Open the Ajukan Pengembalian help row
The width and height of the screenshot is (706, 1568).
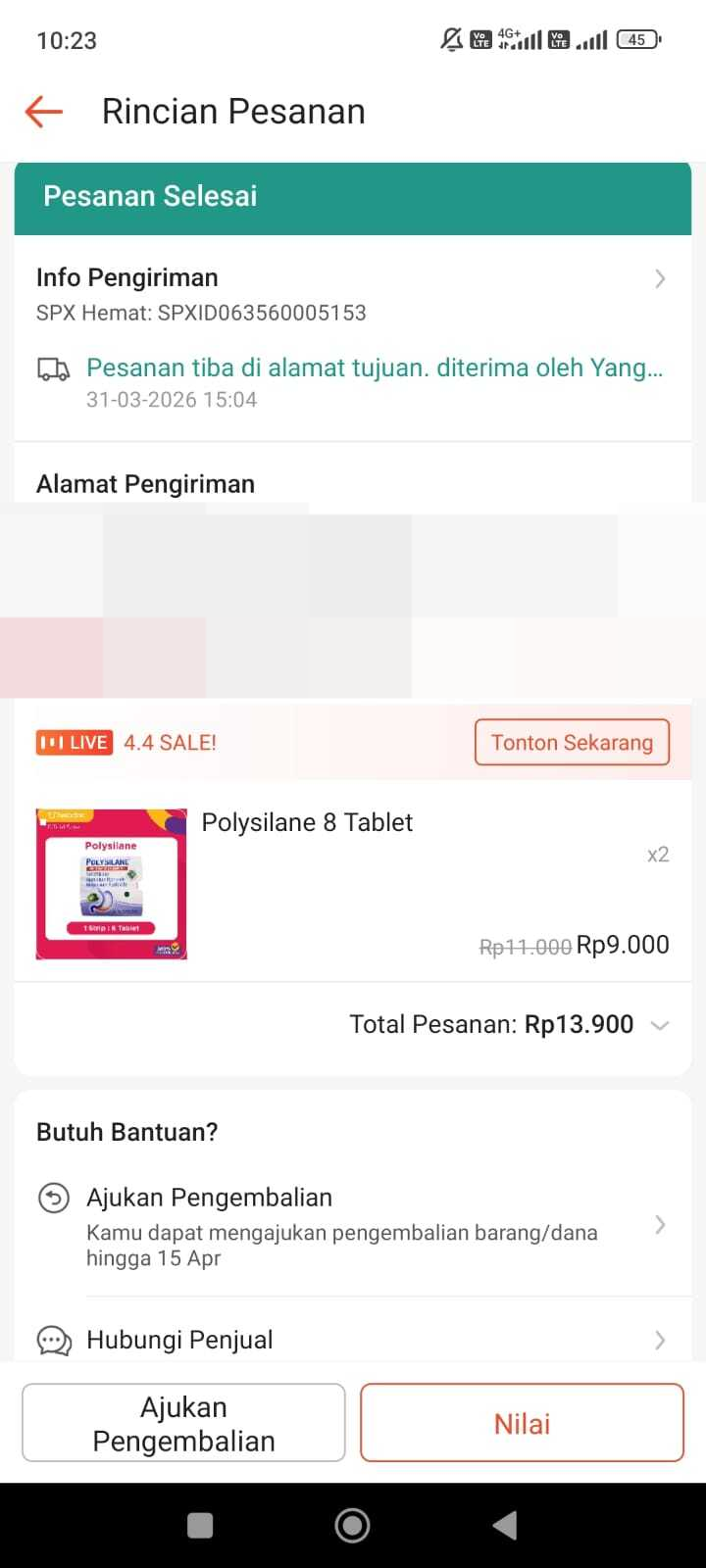click(353, 1225)
